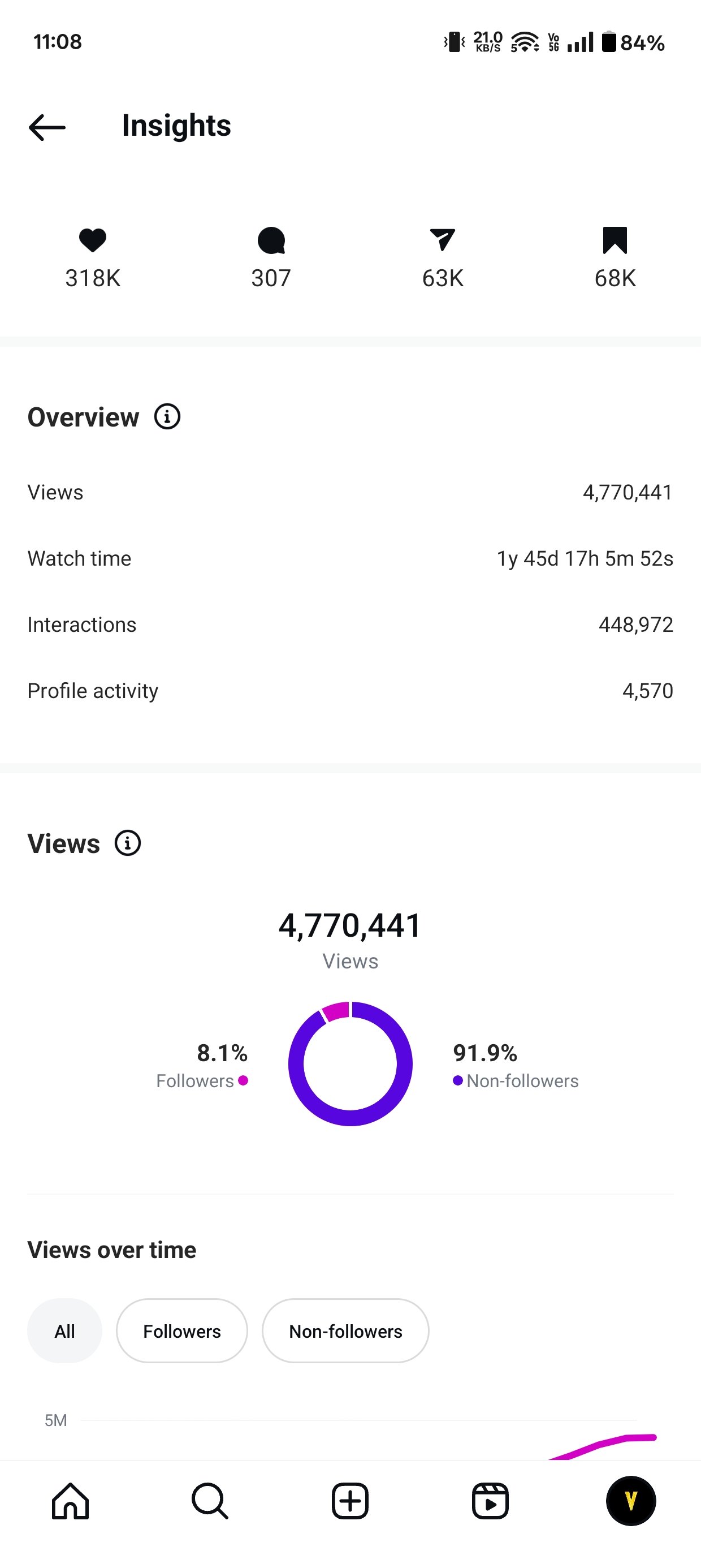
Task: Switch to the Reels tab
Action: pos(491,1501)
